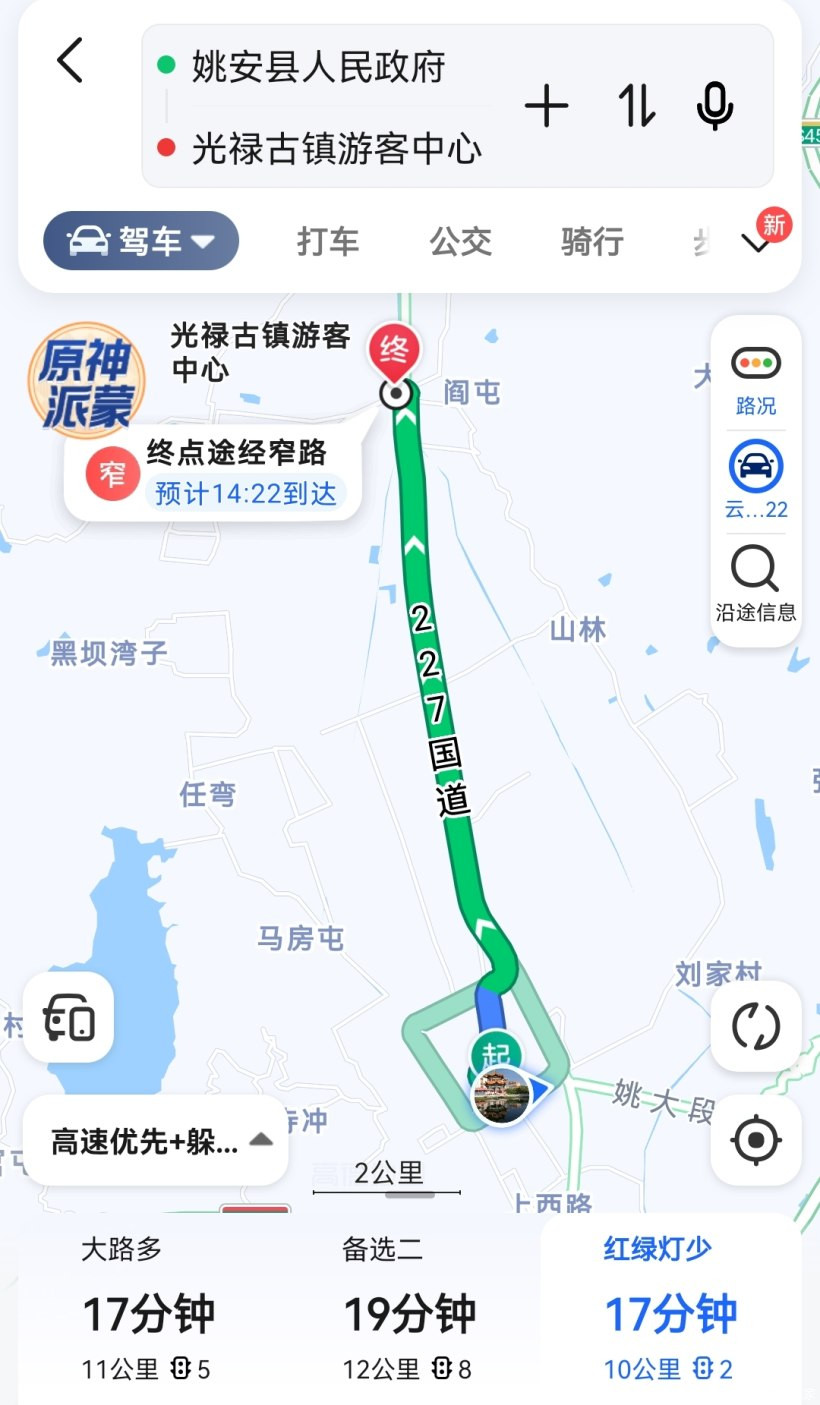Start voice input with the microphone
This screenshot has width=820, height=1405.
click(x=714, y=106)
